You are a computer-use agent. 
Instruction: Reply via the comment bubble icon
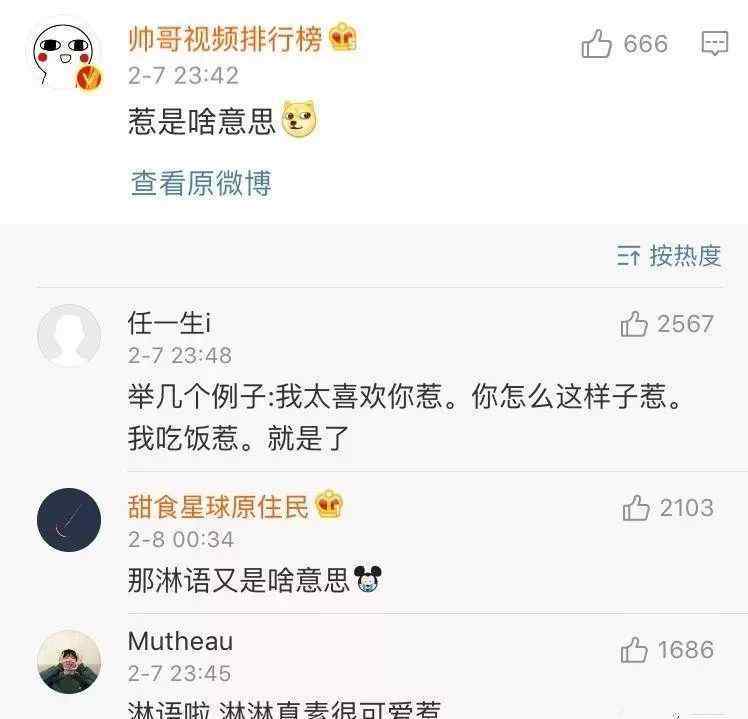(714, 43)
